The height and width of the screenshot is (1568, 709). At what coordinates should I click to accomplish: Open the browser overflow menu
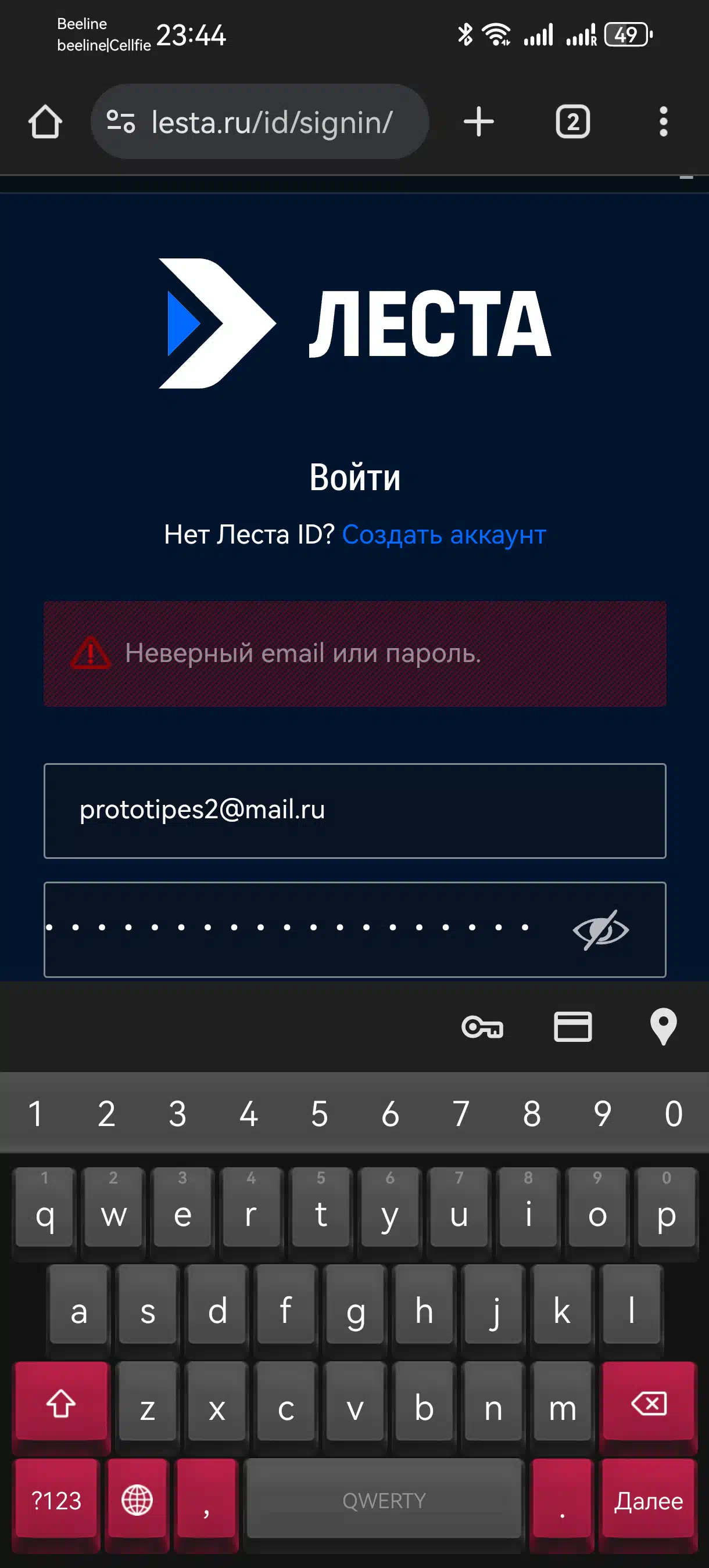(x=663, y=122)
